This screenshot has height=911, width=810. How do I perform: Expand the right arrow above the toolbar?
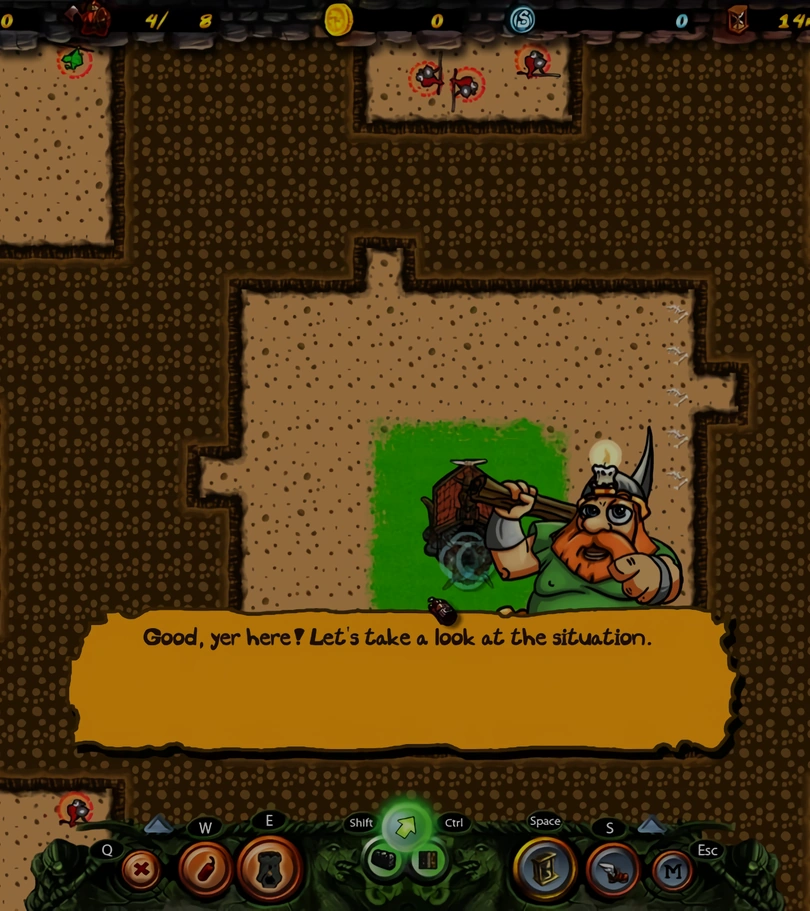coord(652,825)
